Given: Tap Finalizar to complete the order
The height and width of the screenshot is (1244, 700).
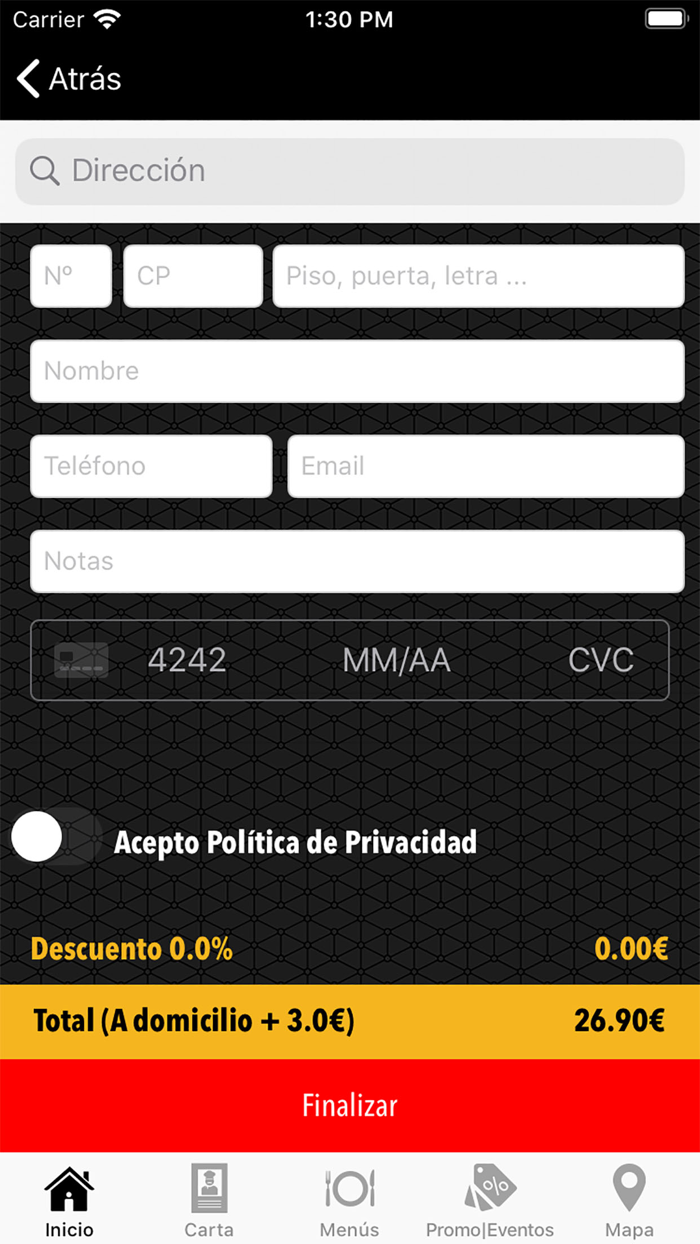Looking at the screenshot, I should pos(350,1105).
